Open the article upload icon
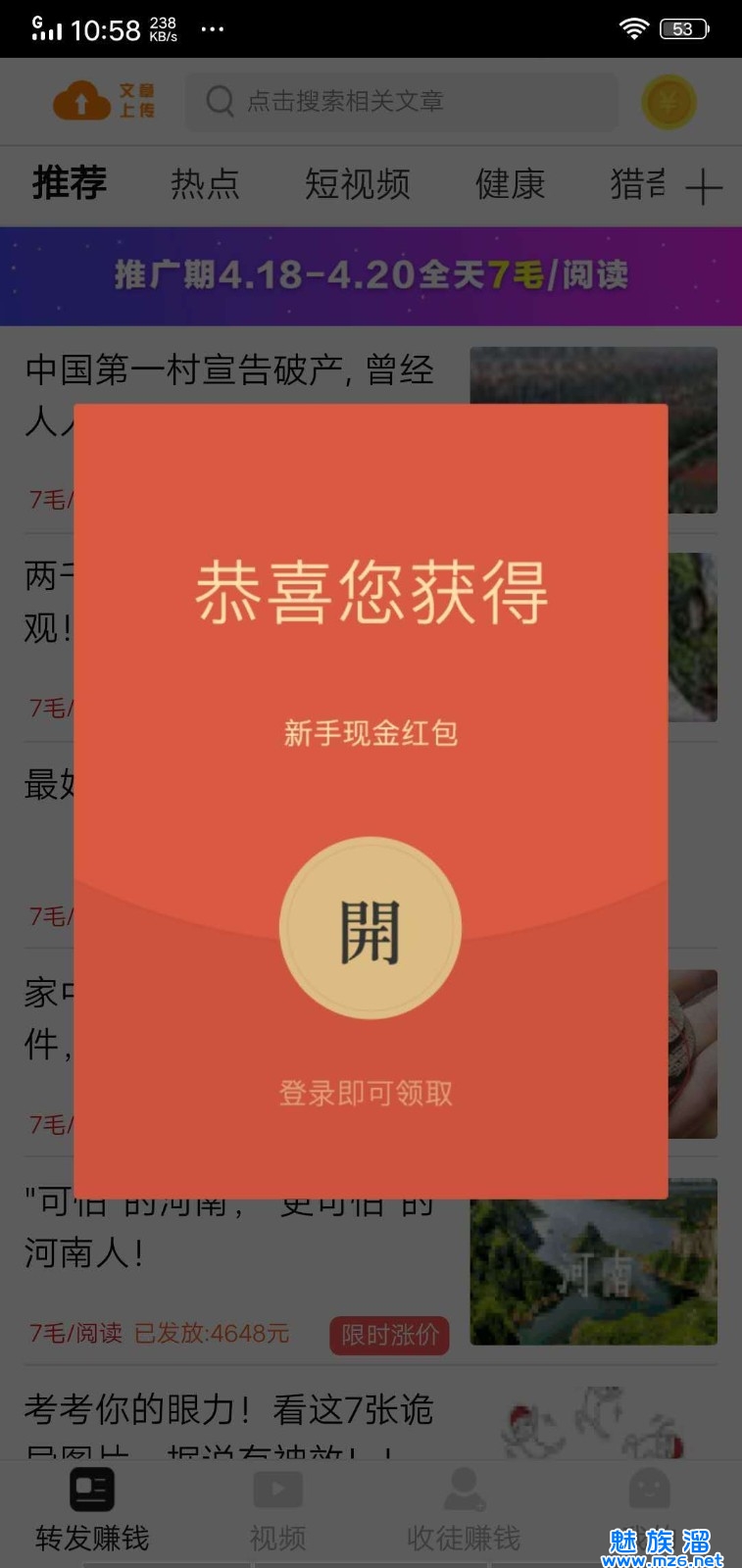This screenshot has height=1568, width=742. pos(104,101)
